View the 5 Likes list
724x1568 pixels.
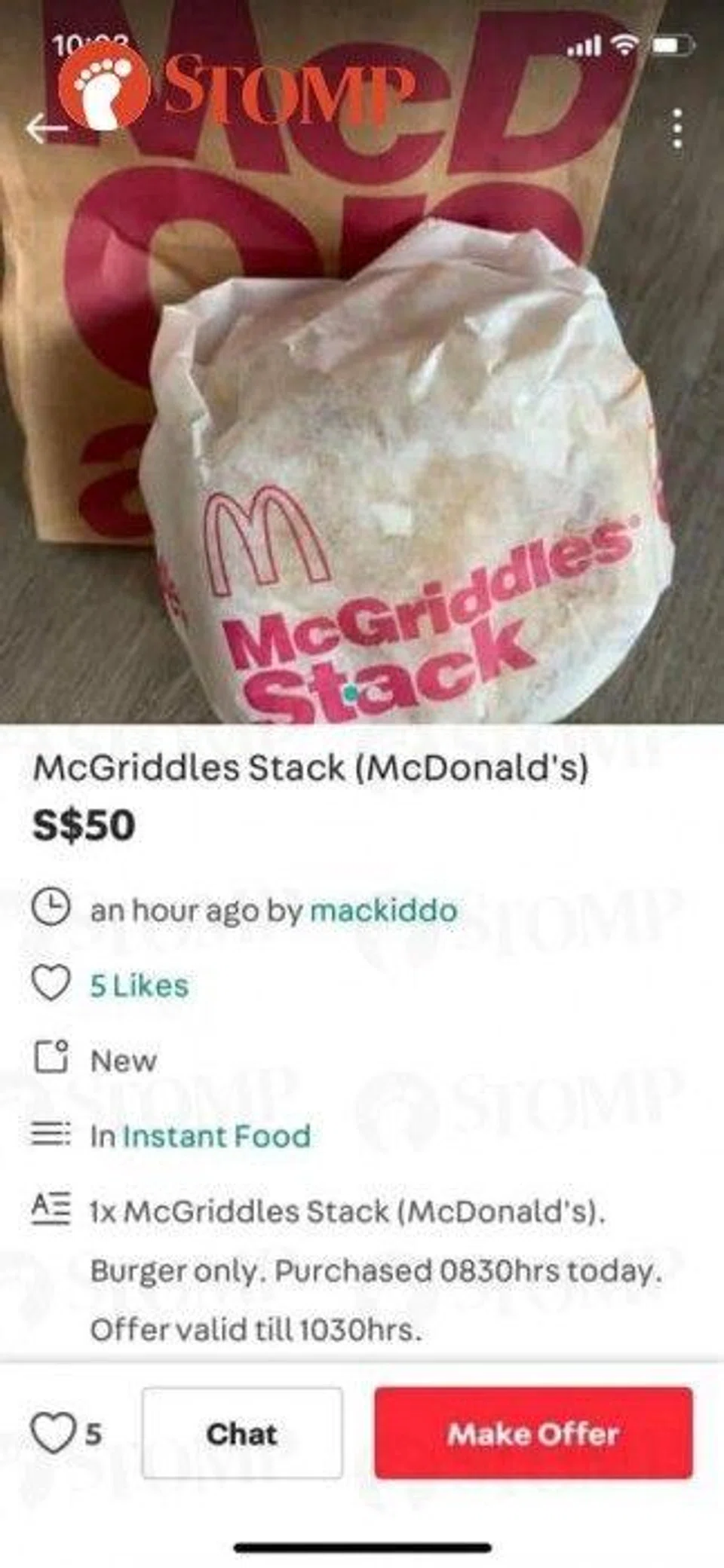(139, 985)
